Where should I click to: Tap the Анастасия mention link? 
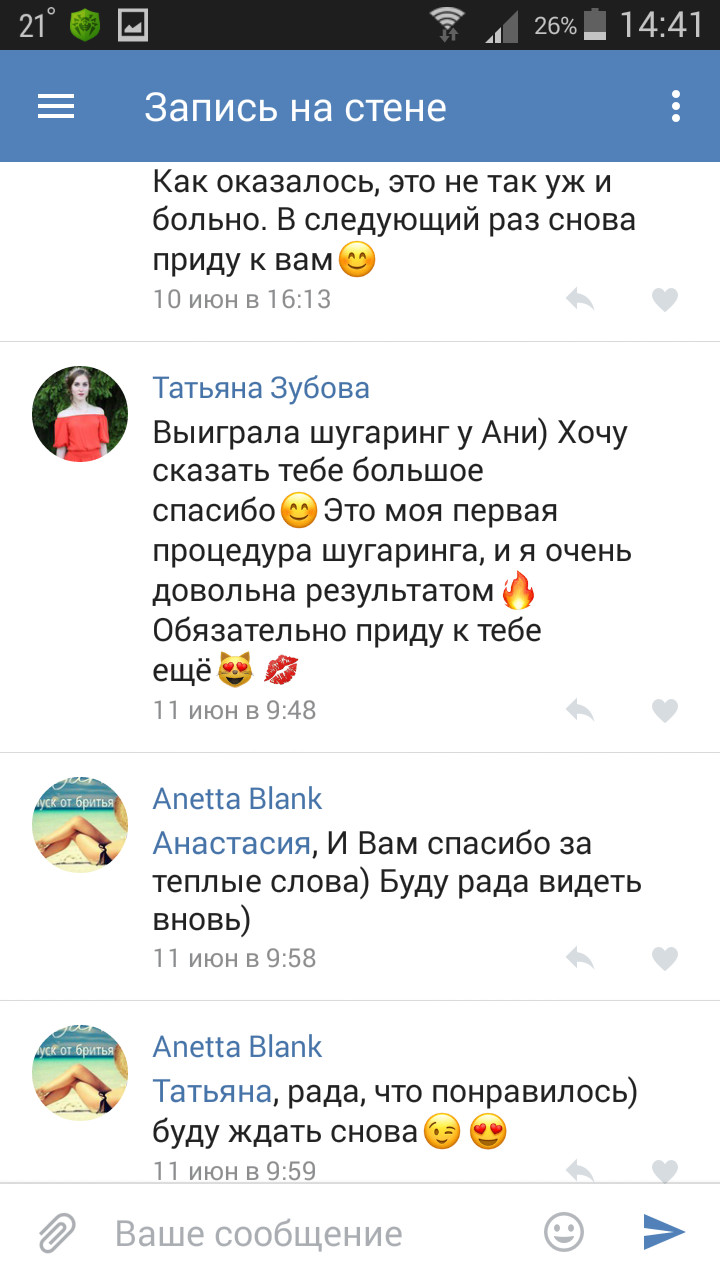click(x=231, y=843)
